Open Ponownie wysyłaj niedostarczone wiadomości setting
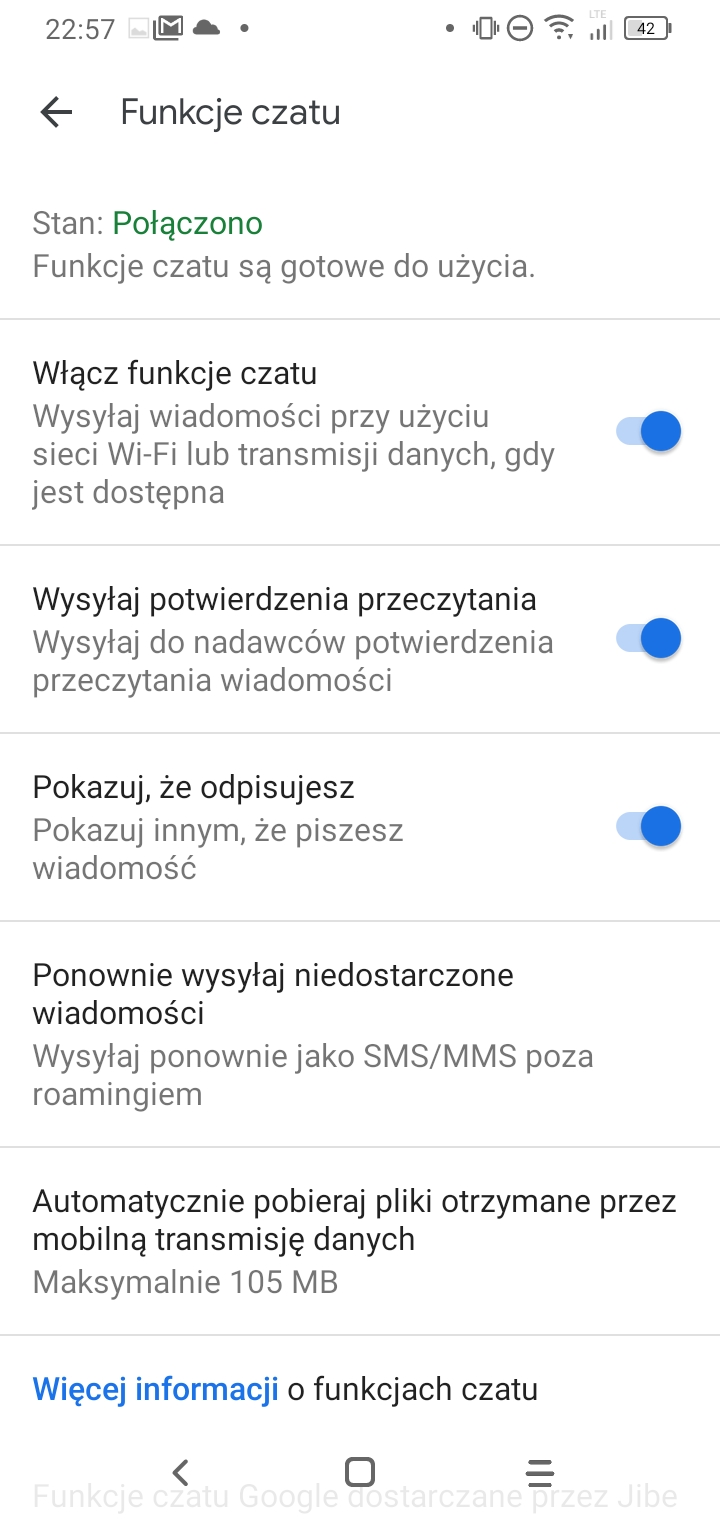Viewport: 720px width, 1520px height. pyautogui.click(x=360, y=1034)
